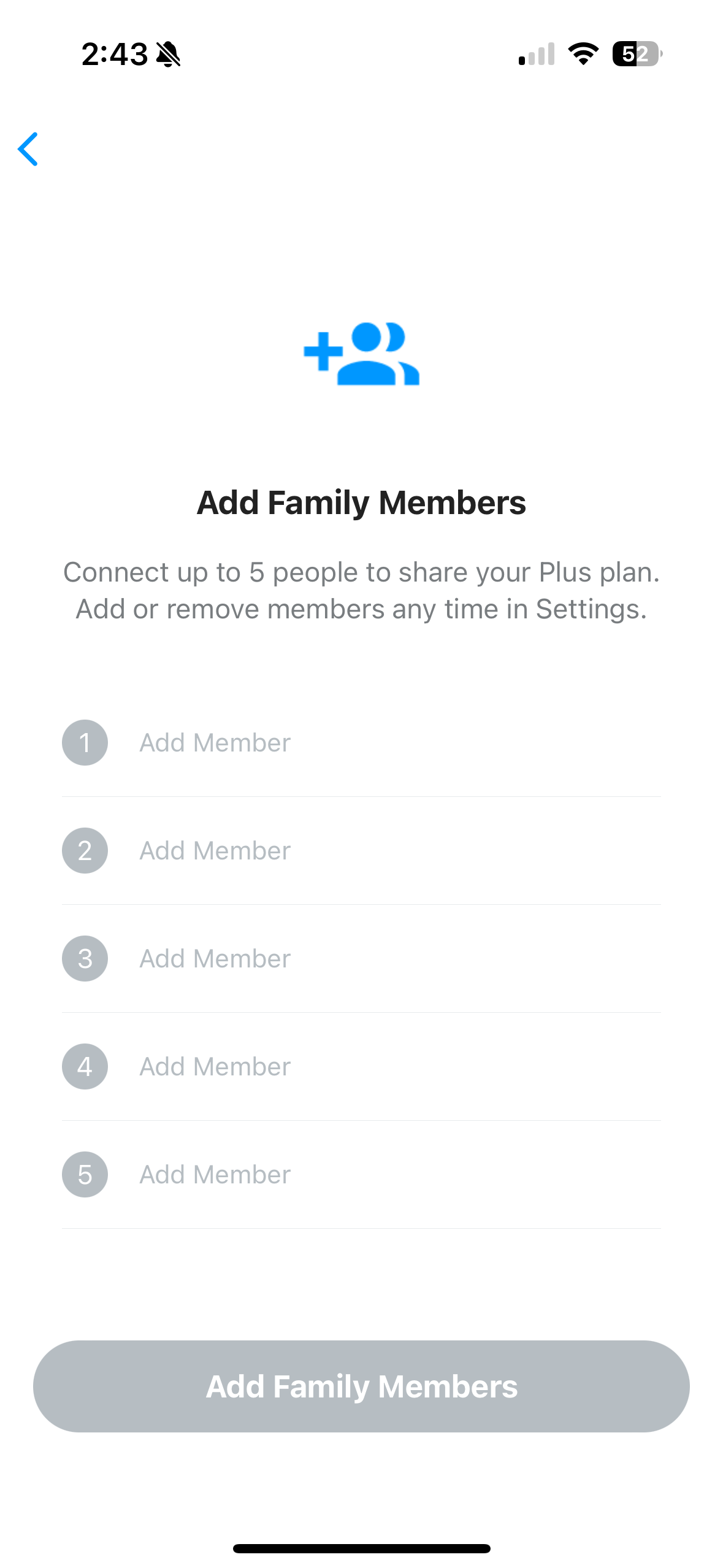Screen dimensions: 723x1568
Task: Choose the third Add Member row
Action: point(361,959)
